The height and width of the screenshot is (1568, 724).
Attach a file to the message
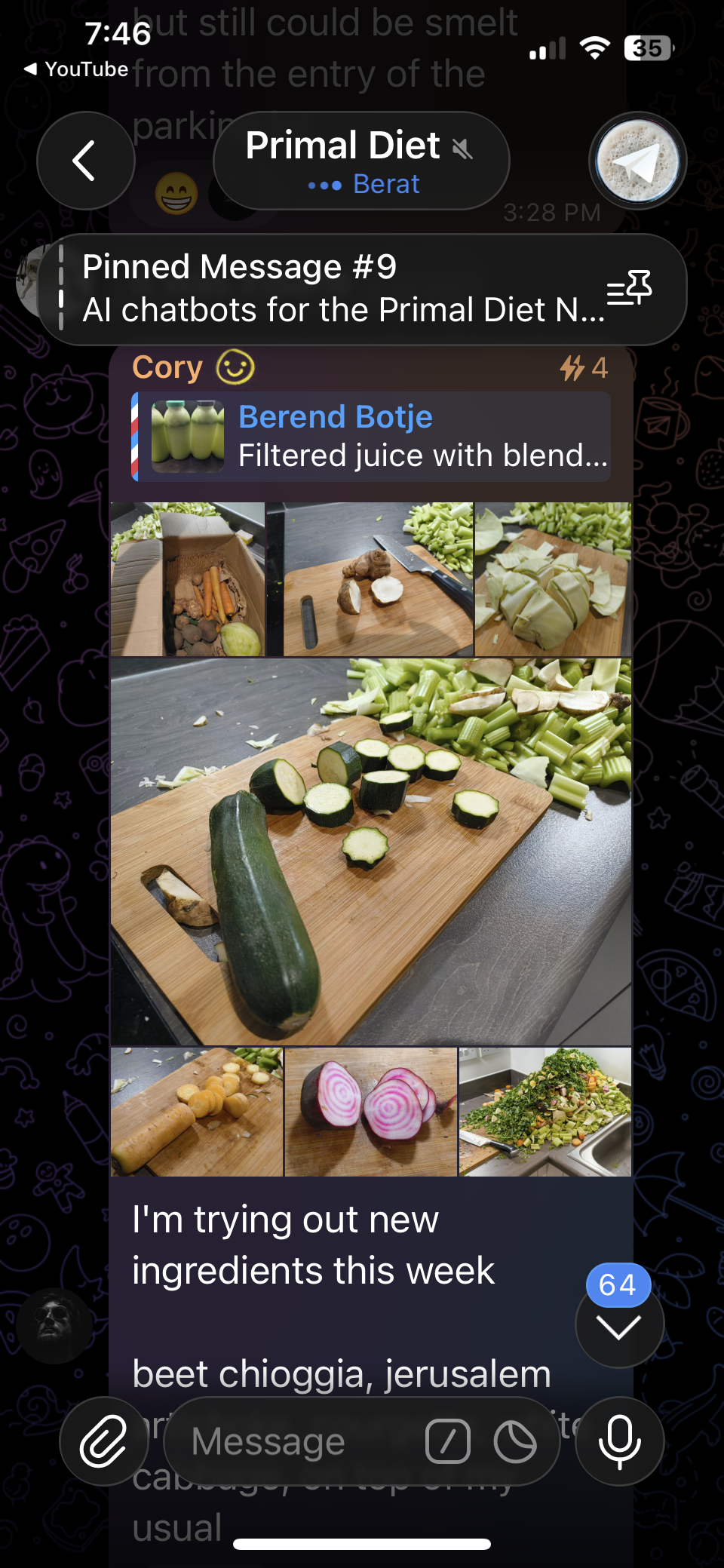tap(104, 1441)
